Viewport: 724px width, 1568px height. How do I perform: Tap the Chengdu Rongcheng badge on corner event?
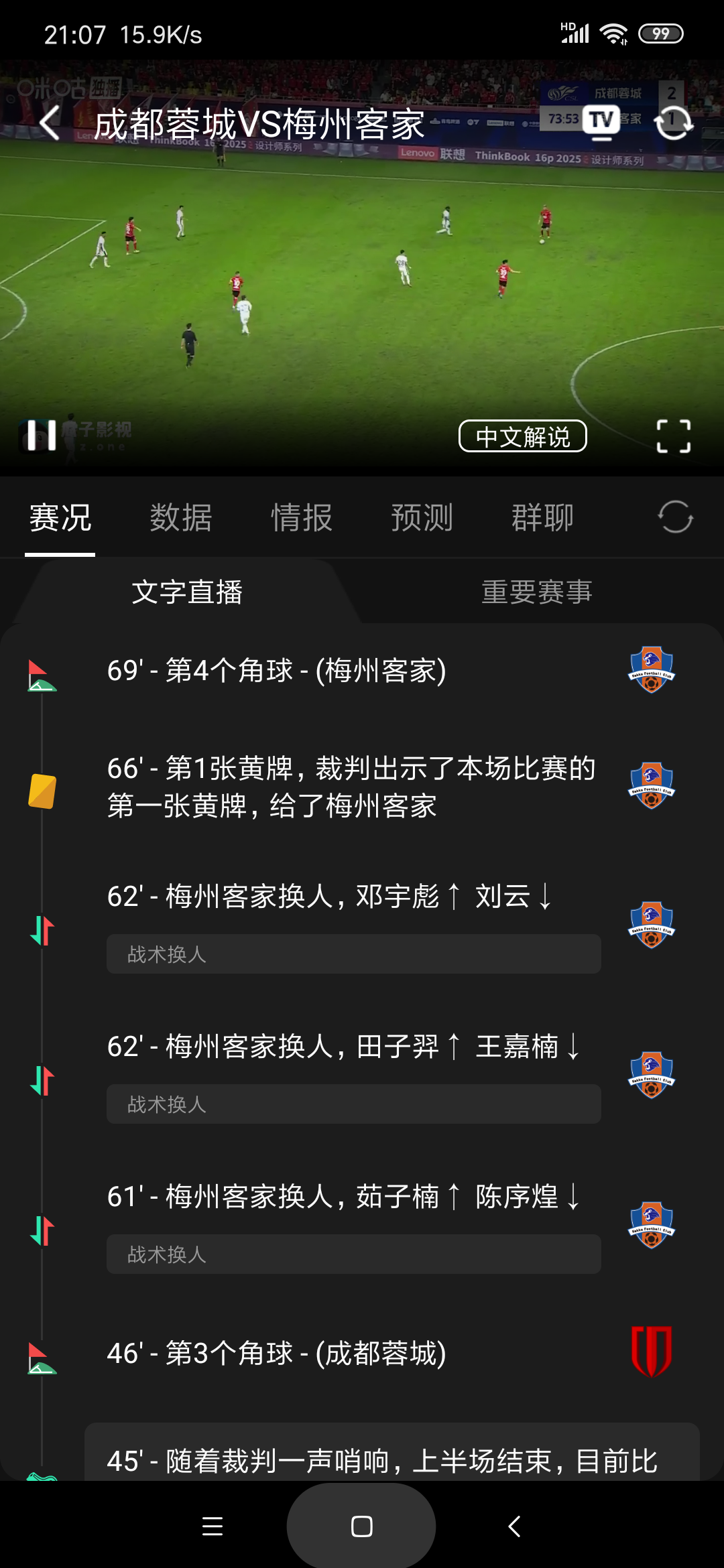[x=651, y=1352]
